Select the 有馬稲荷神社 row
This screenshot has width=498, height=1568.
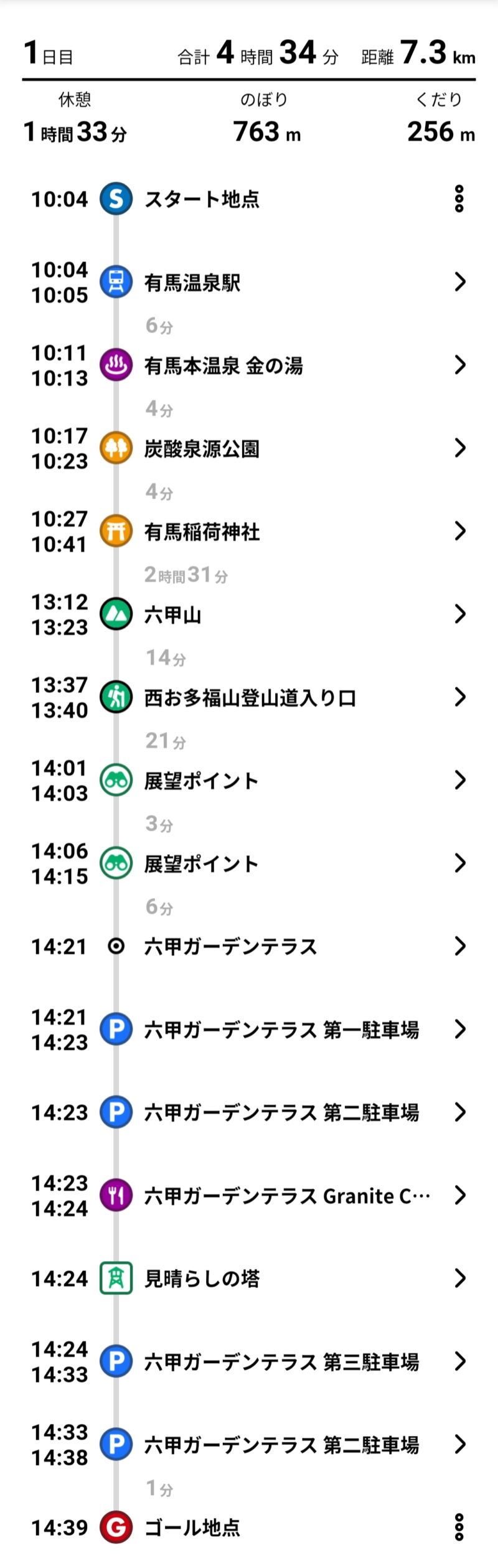(249, 531)
